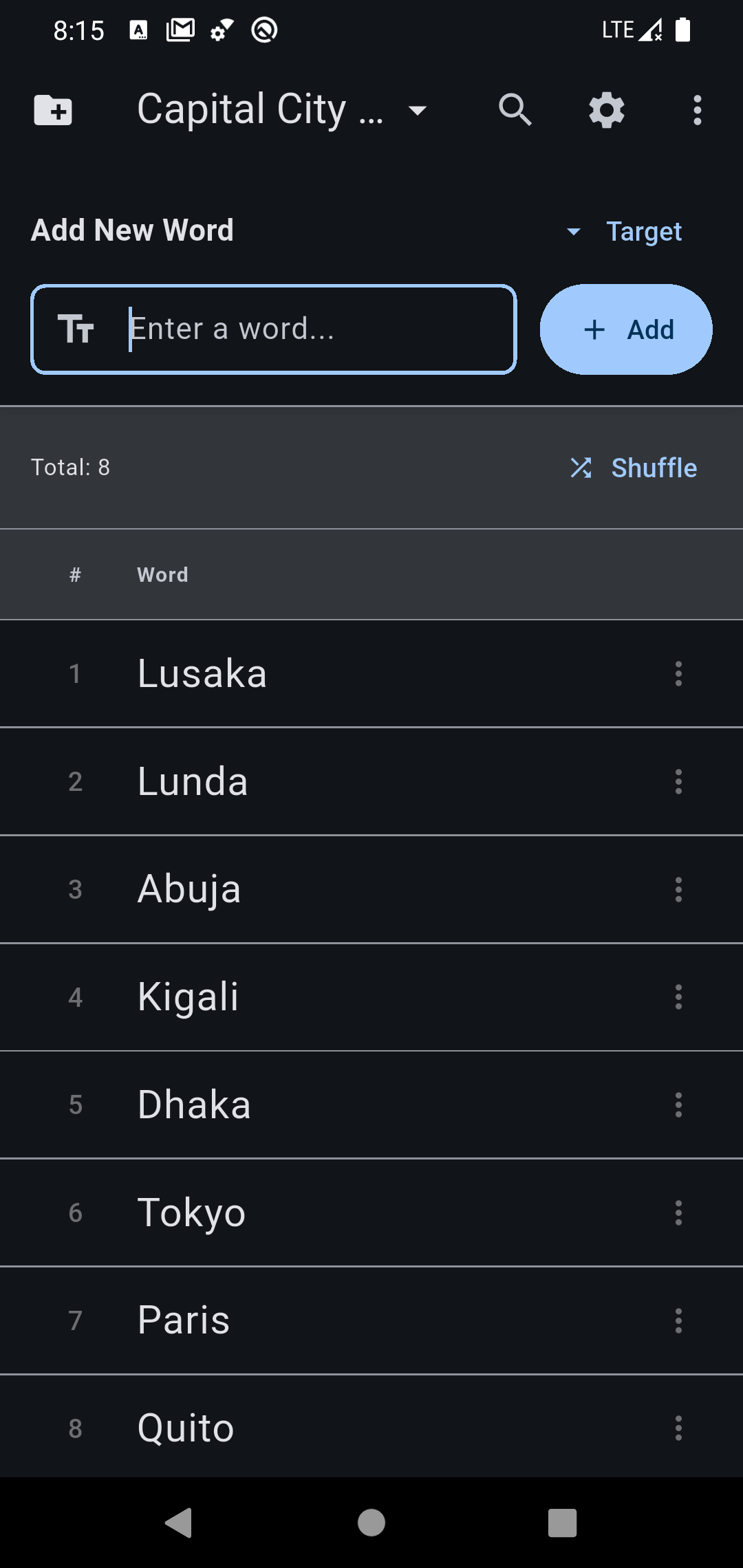Open options menu for Dhaka
The width and height of the screenshot is (743, 1568).
(x=678, y=1104)
